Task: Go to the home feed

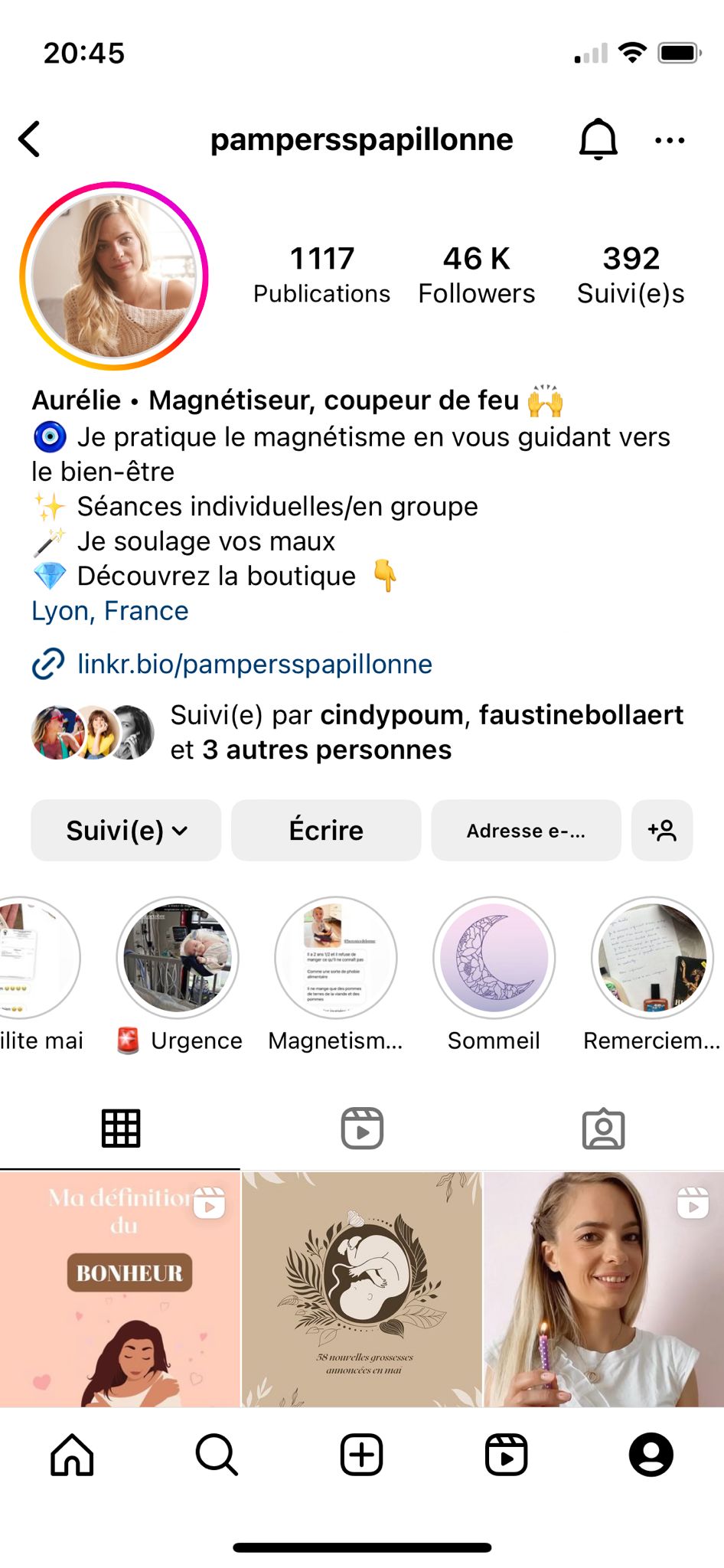Action: 72,1455
